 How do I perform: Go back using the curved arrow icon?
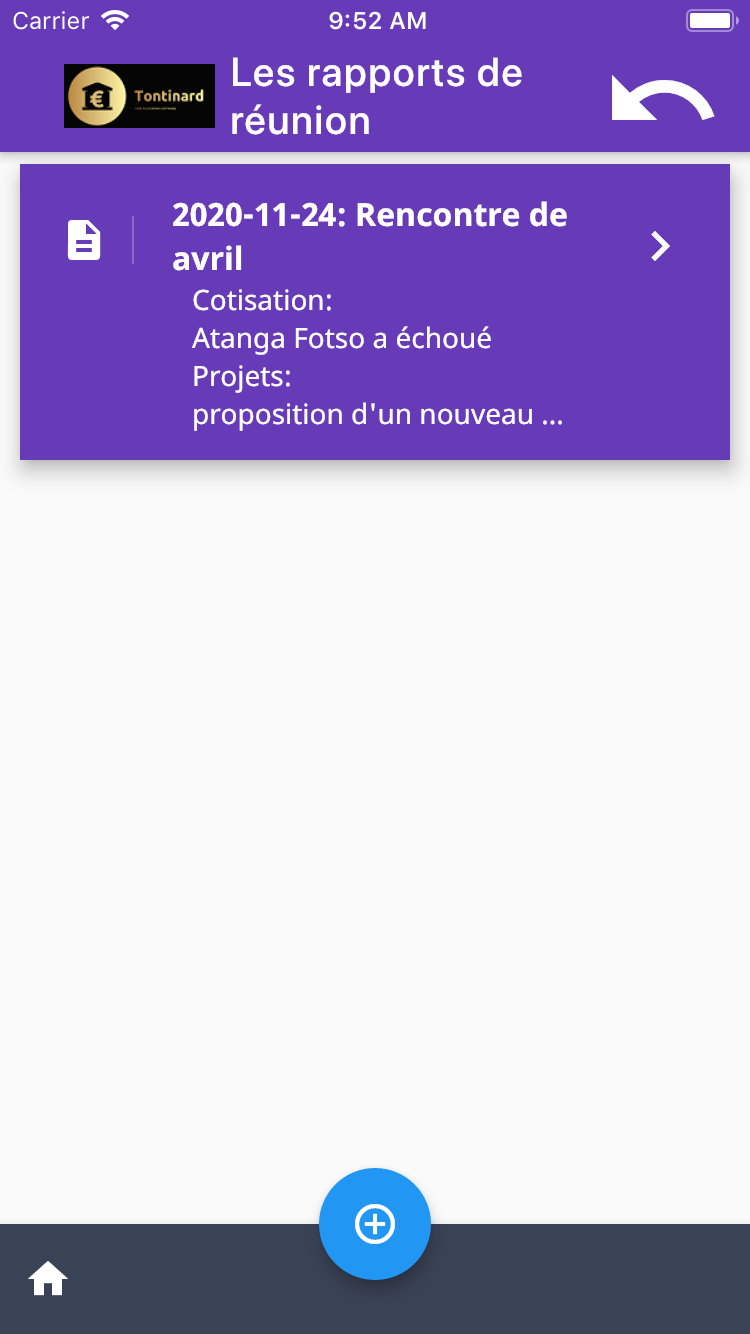pos(663,98)
